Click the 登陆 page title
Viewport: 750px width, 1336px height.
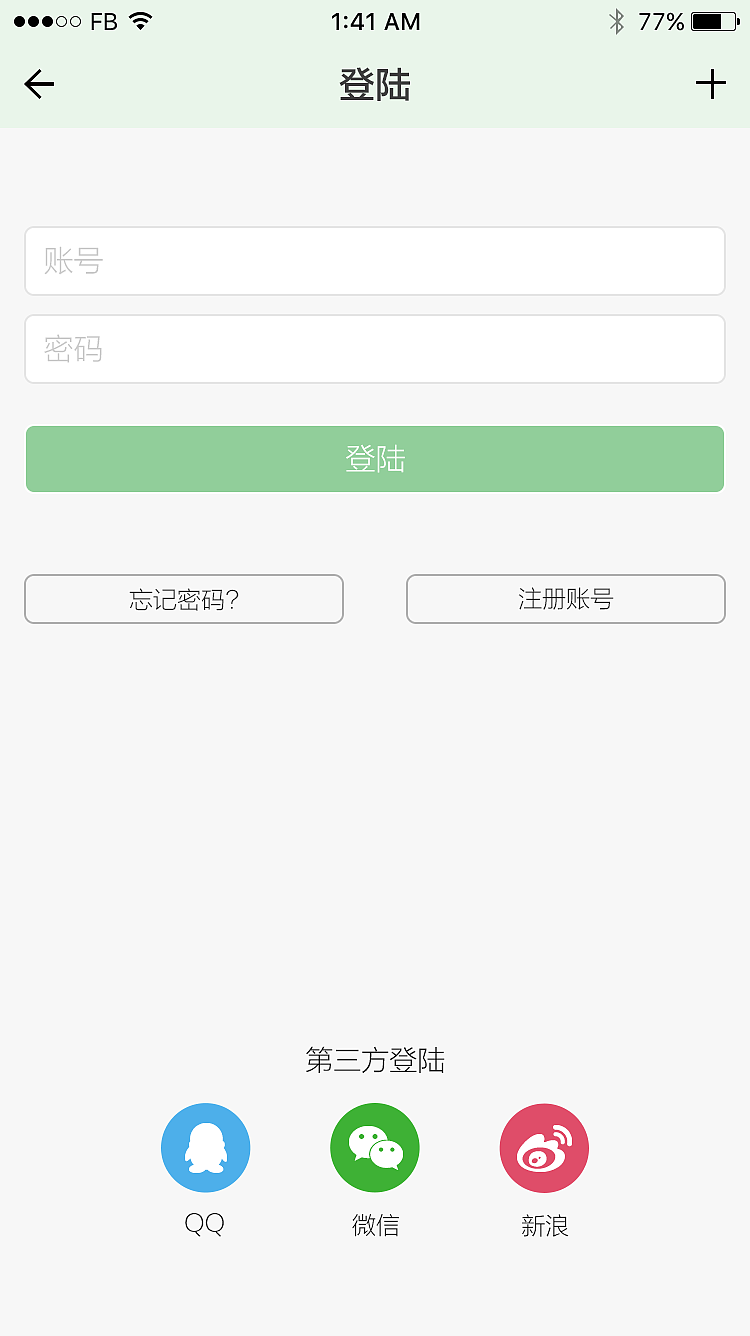375,86
